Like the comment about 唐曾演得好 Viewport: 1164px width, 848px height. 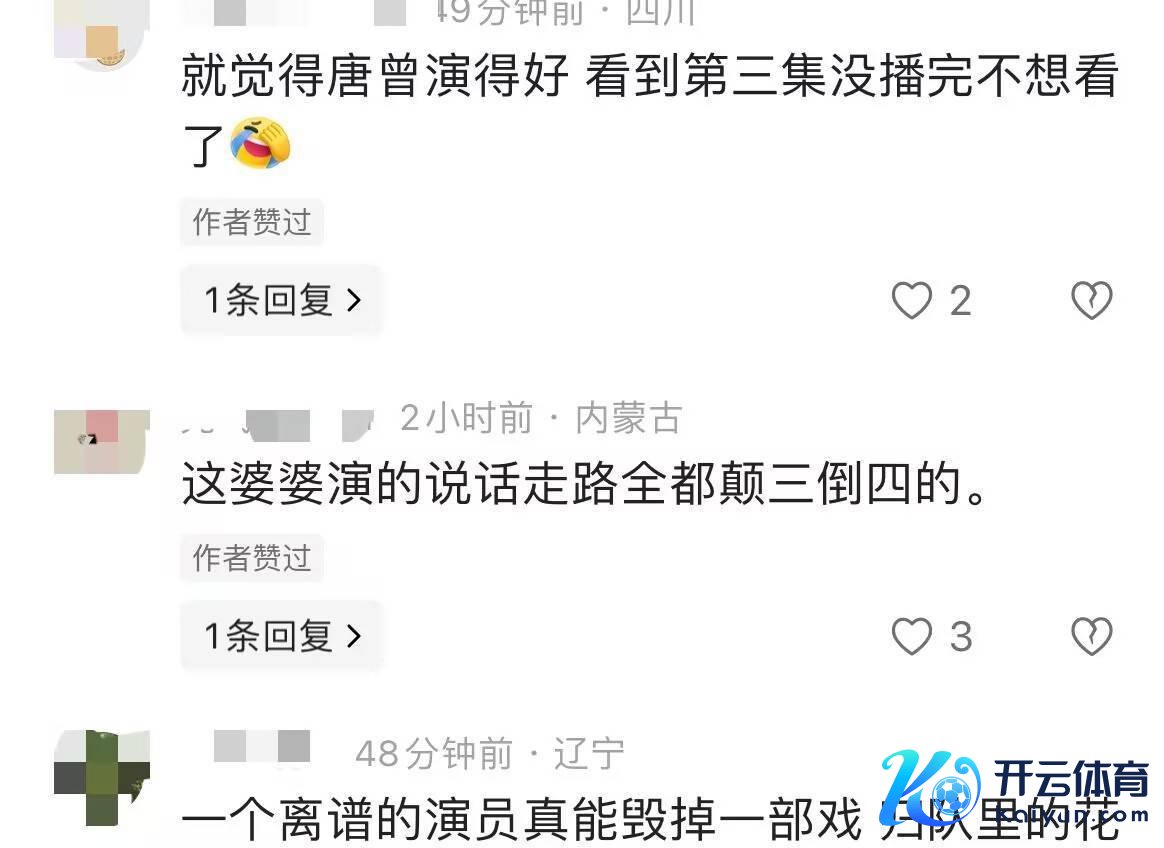911,300
